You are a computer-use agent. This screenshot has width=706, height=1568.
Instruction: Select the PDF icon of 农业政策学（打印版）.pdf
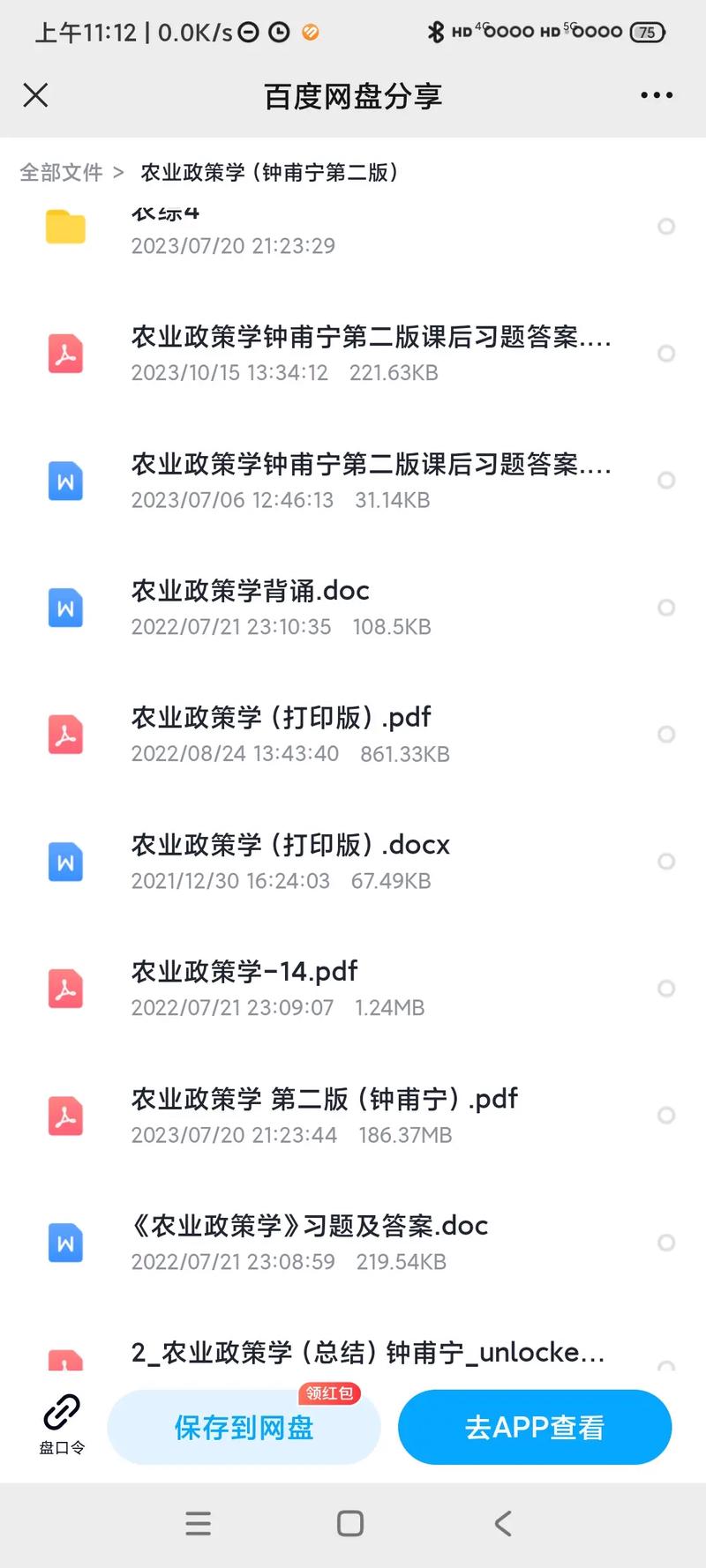64,735
